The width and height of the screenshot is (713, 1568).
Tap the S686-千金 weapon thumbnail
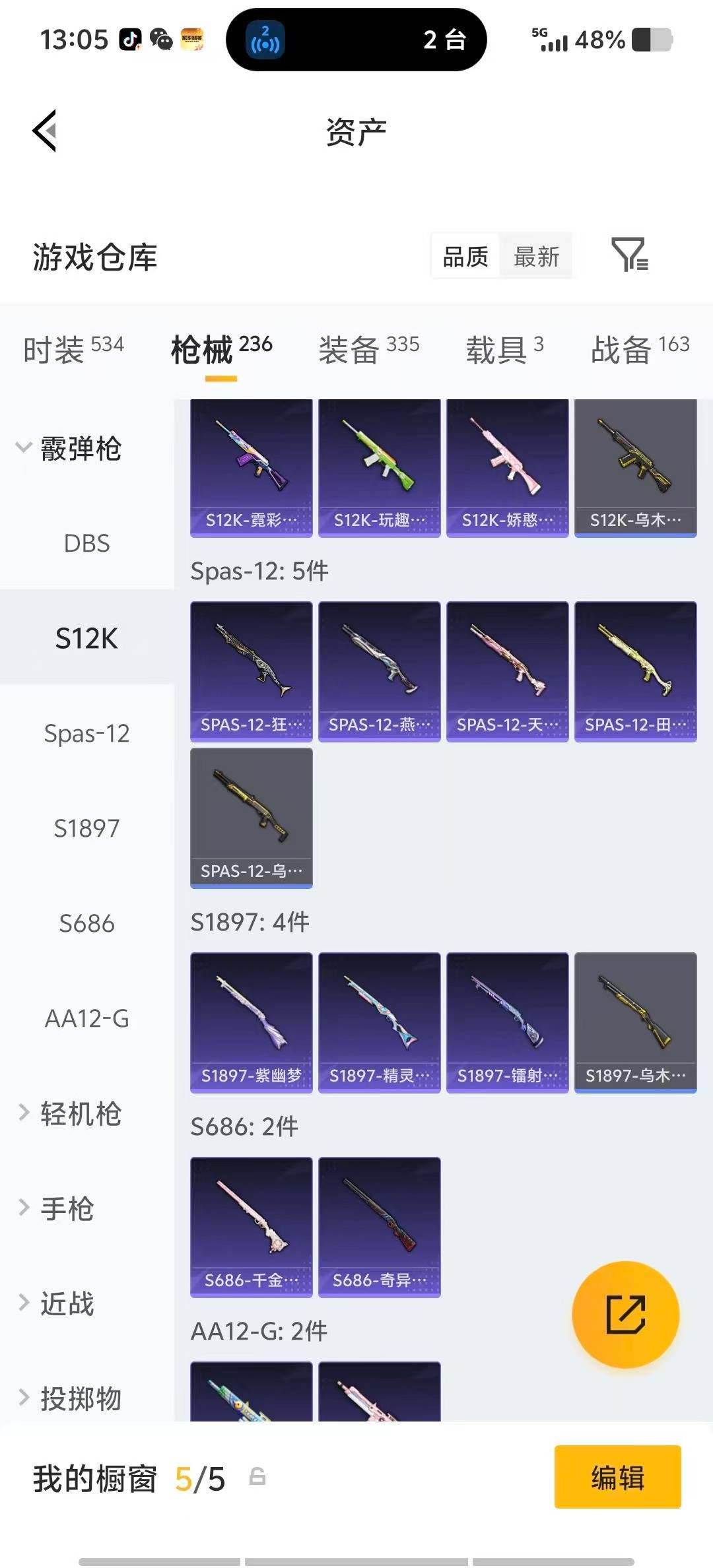click(251, 1226)
